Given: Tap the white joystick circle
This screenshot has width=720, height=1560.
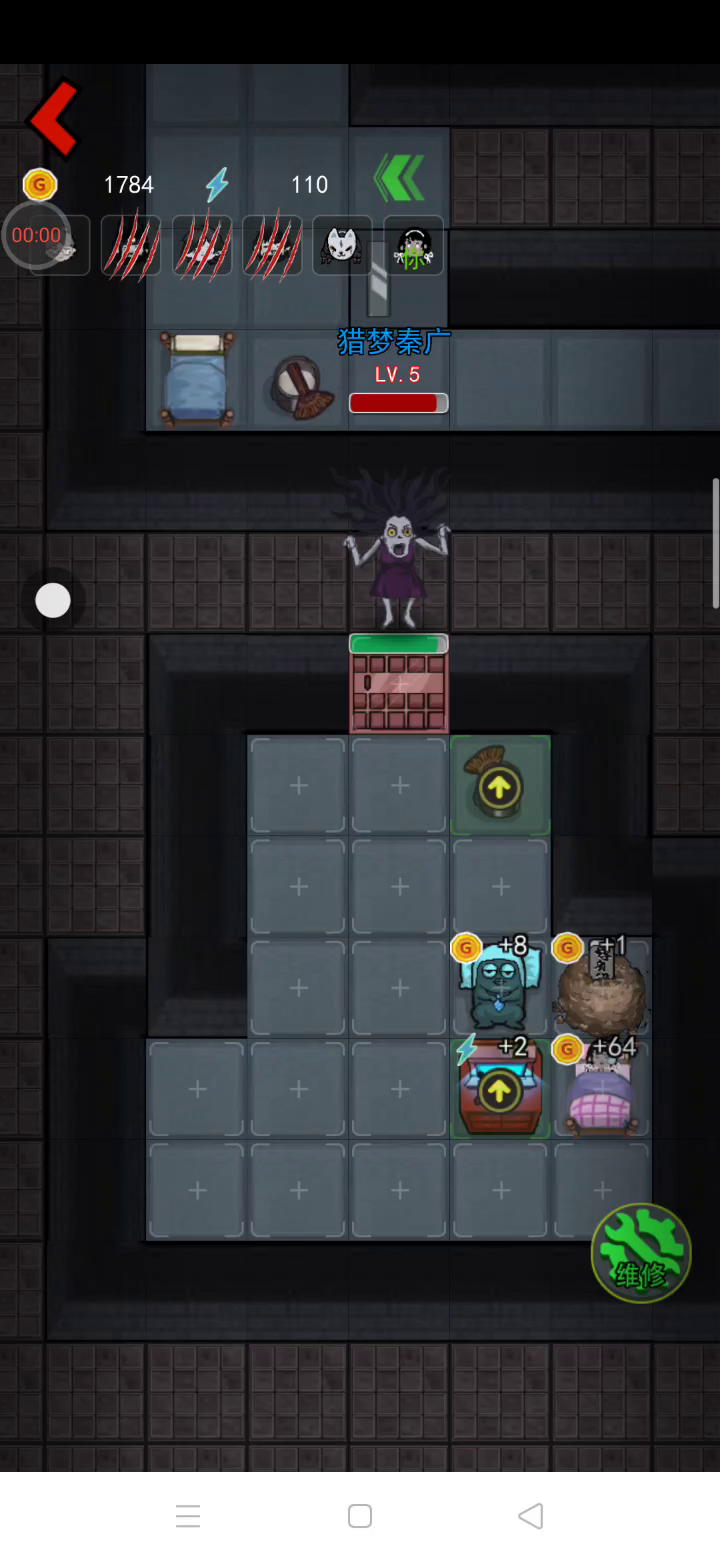Looking at the screenshot, I should (53, 601).
